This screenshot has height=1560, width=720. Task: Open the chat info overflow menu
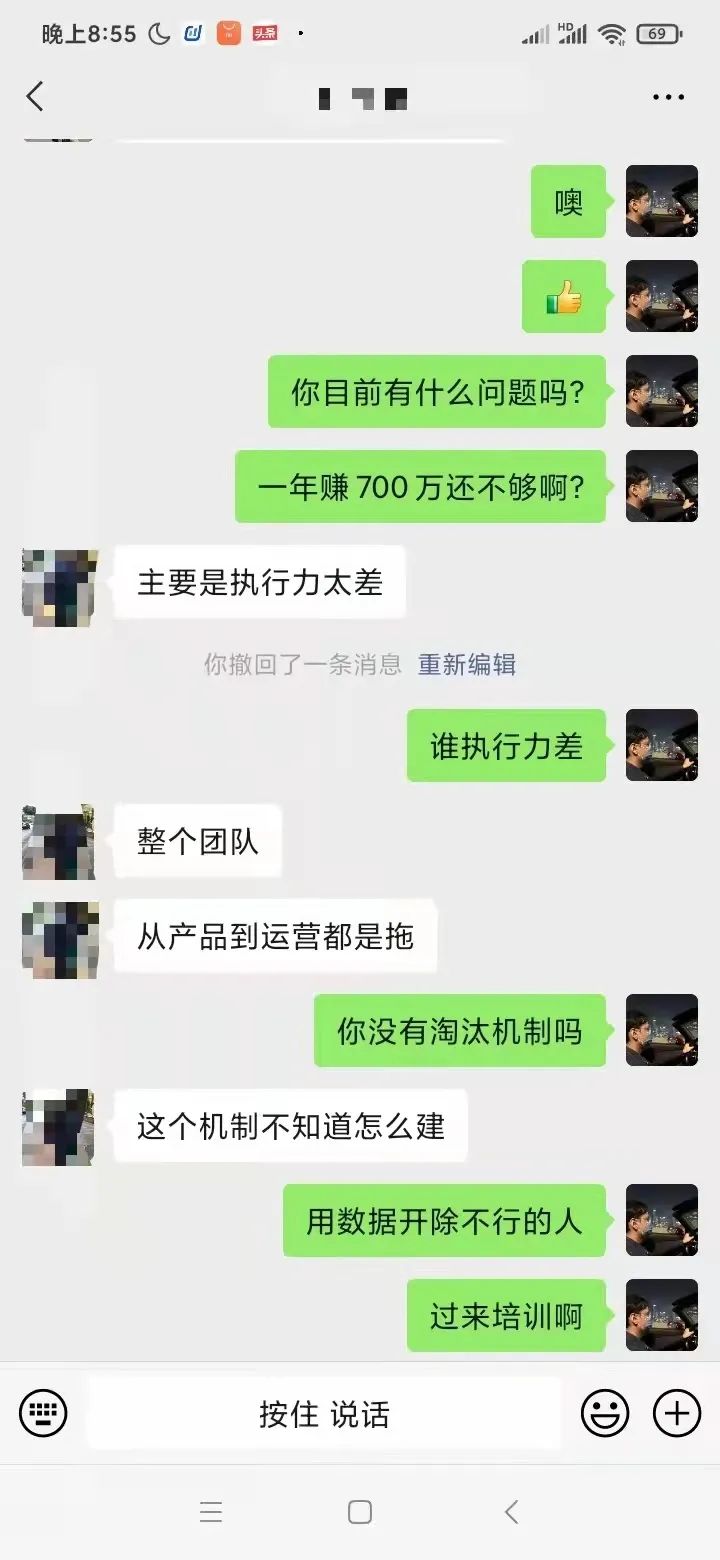[668, 97]
